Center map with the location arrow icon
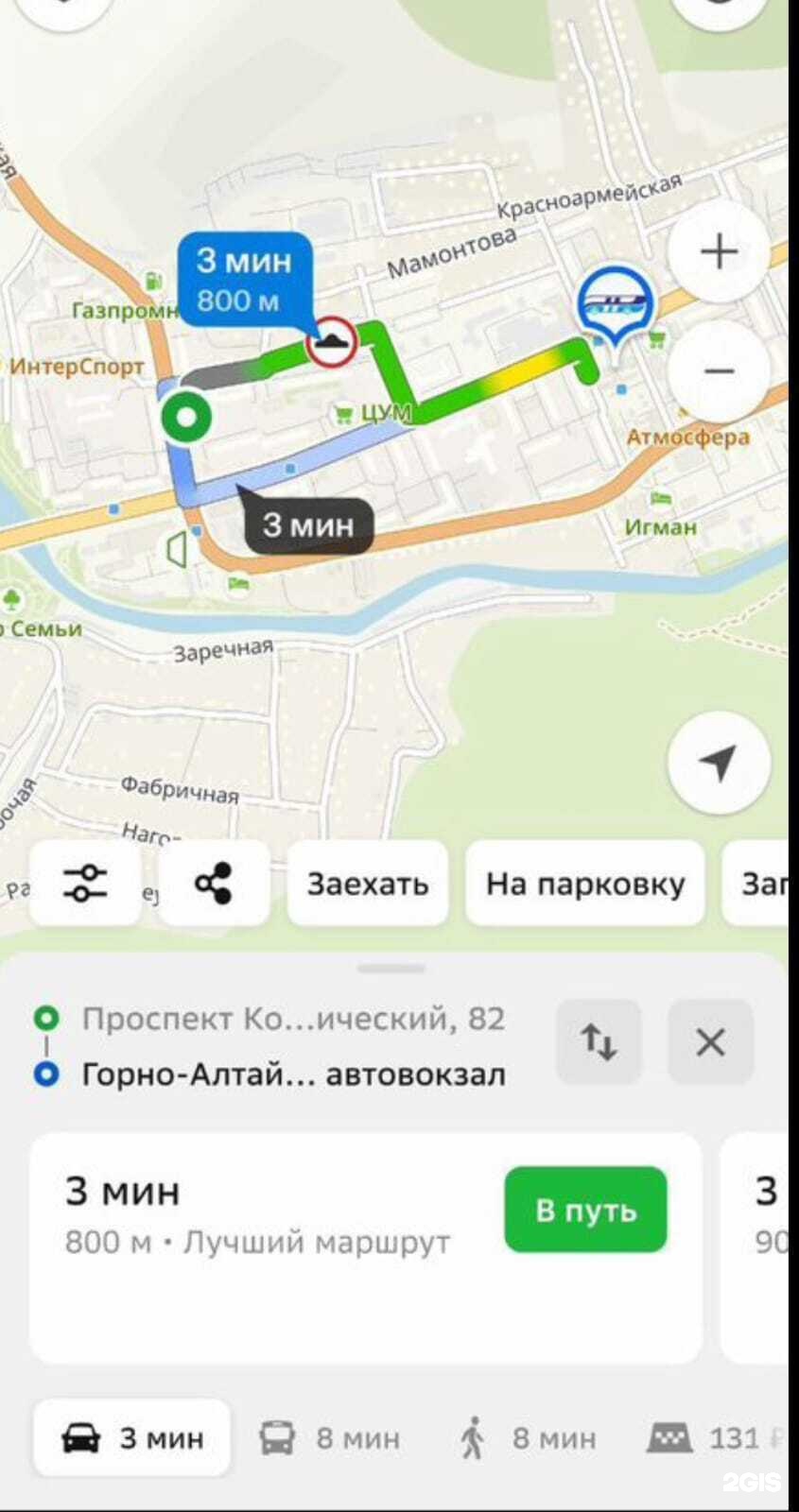799x1512 pixels. tap(719, 764)
